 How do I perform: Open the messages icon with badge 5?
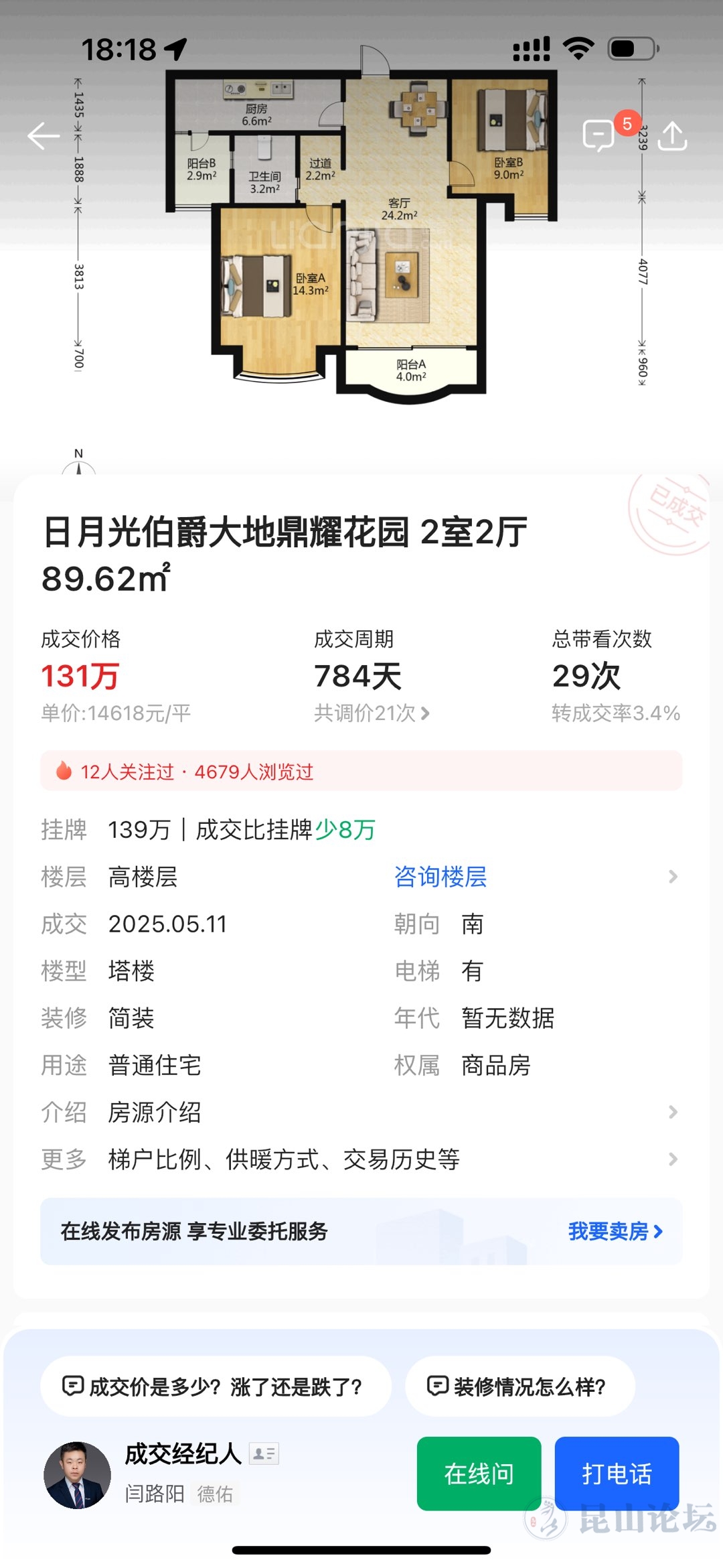[x=599, y=136]
